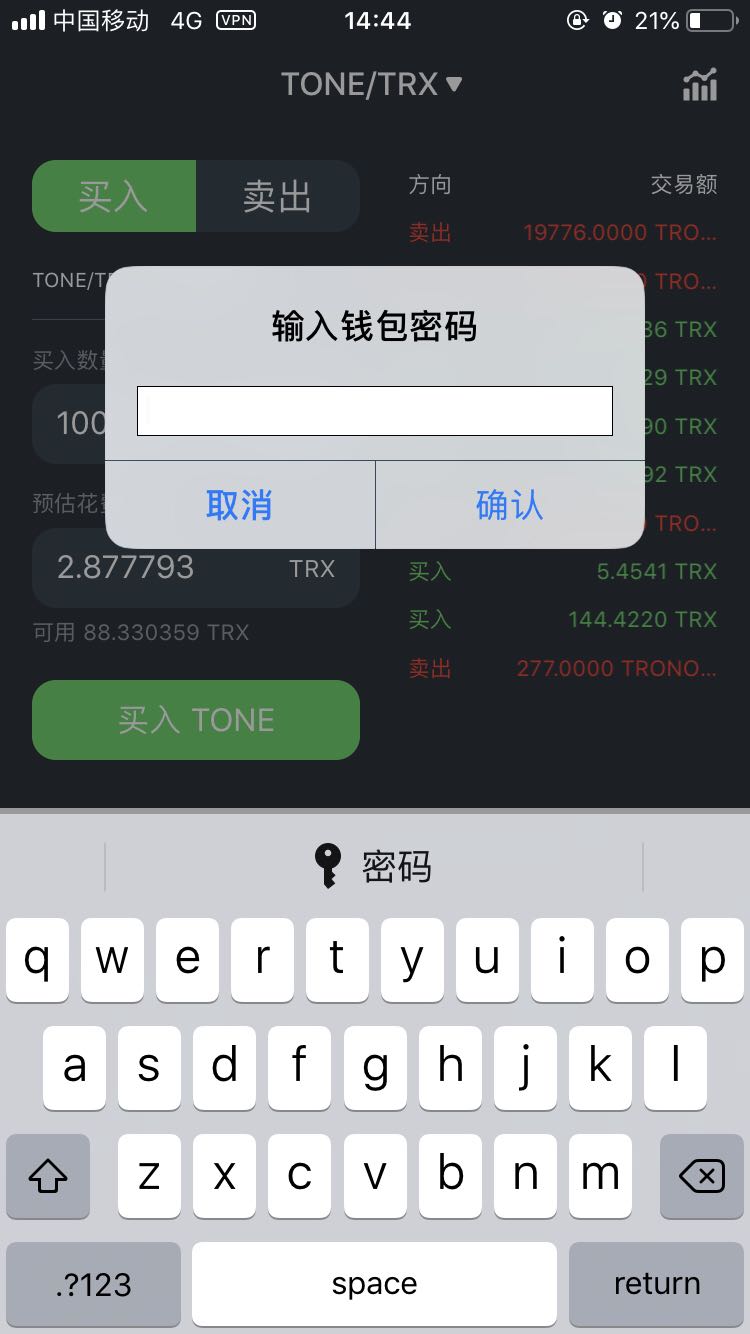Tap the VPN indicator in the status bar
The width and height of the screenshot is (750, 1334).
(237, 19)
